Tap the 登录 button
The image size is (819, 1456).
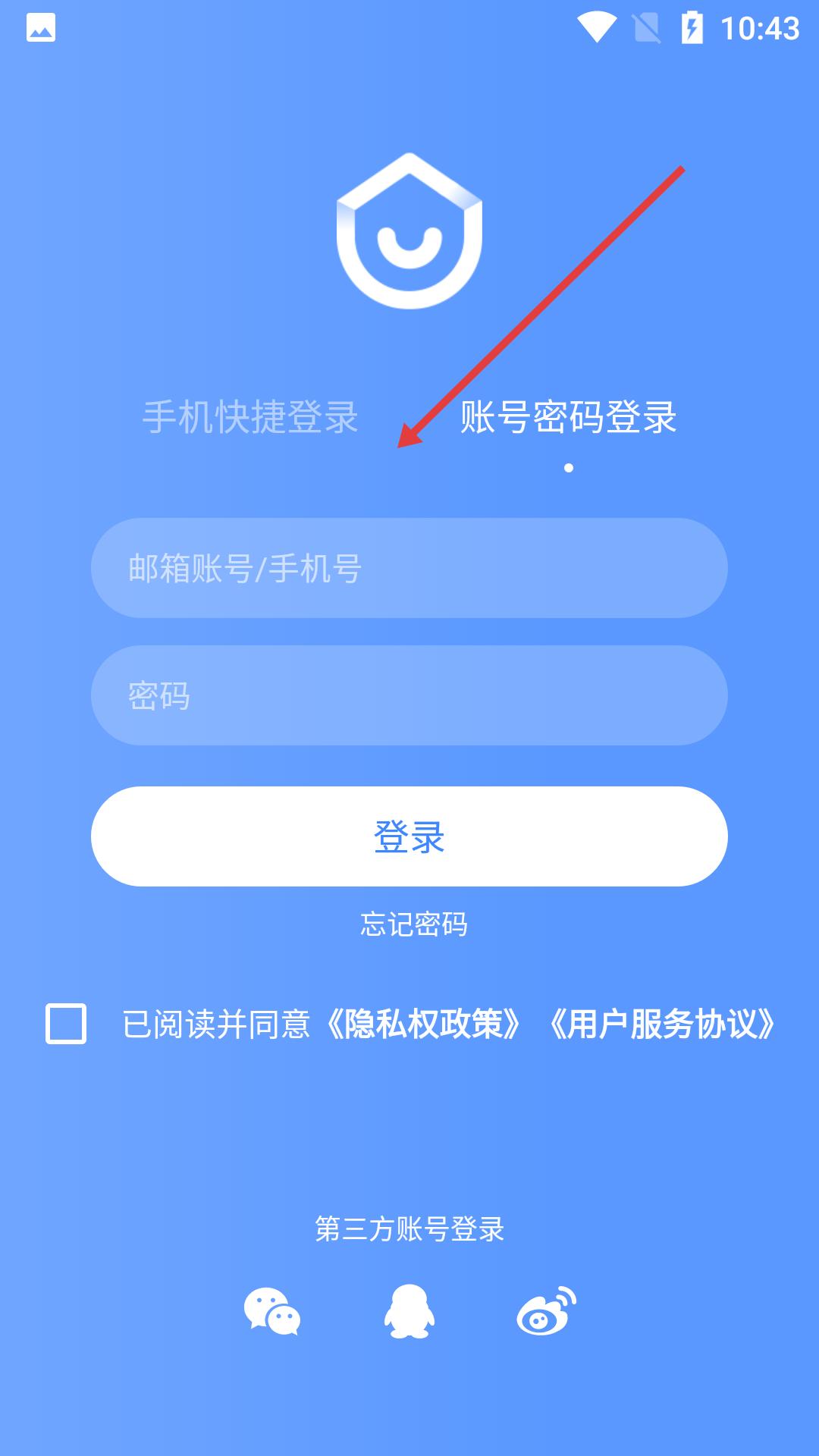tap(409, 836)
